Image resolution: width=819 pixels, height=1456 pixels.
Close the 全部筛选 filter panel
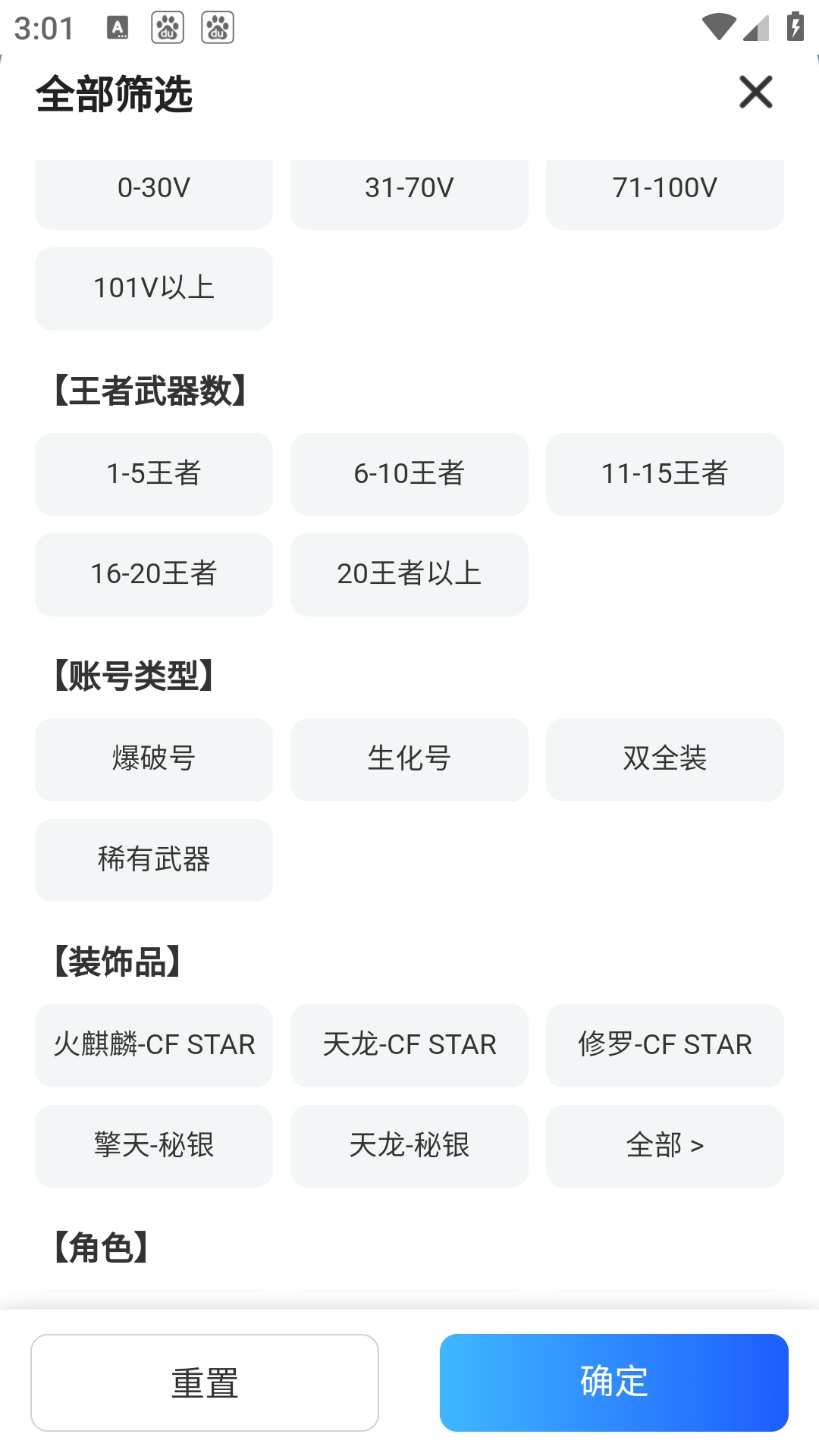point(755,93)
